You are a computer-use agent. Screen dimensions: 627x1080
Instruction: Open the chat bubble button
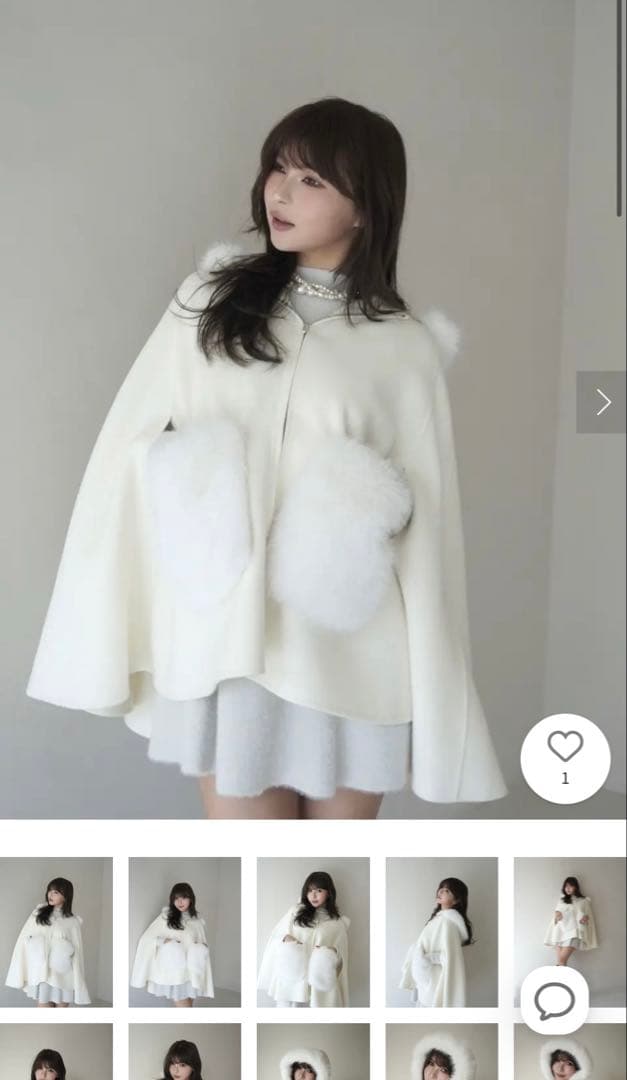click(555, 999)
